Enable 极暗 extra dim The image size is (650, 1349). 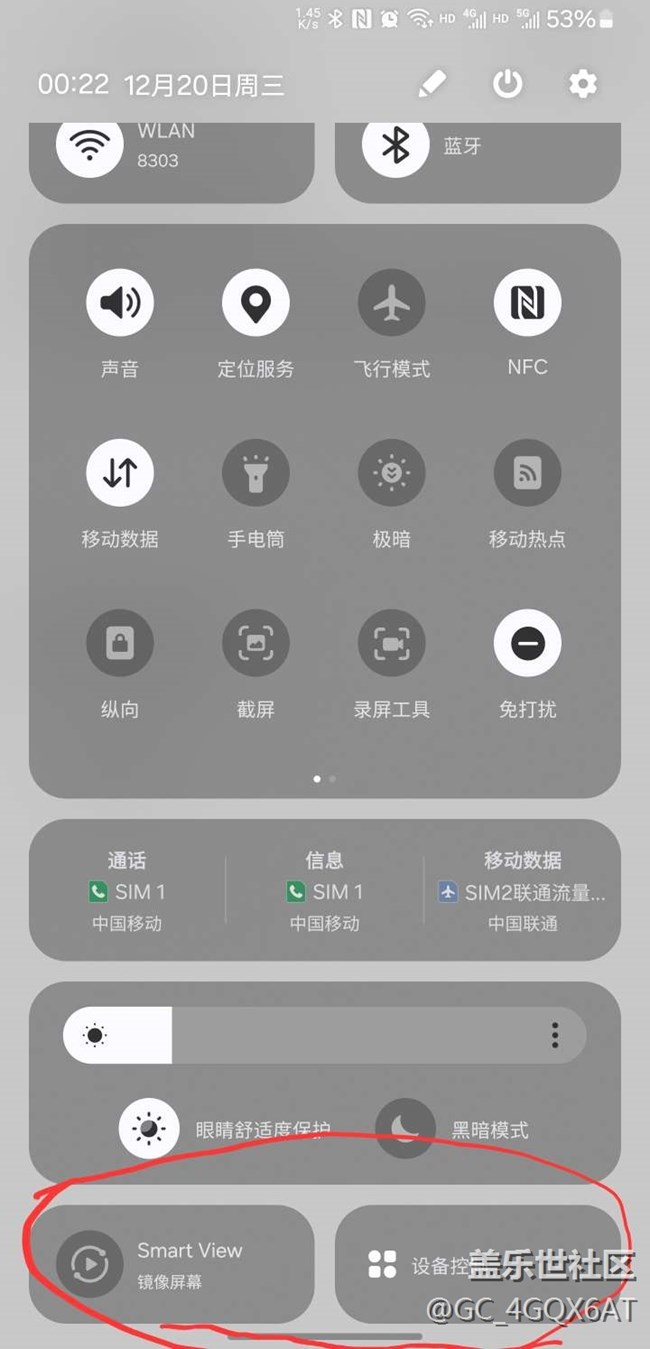click(392, 472)
